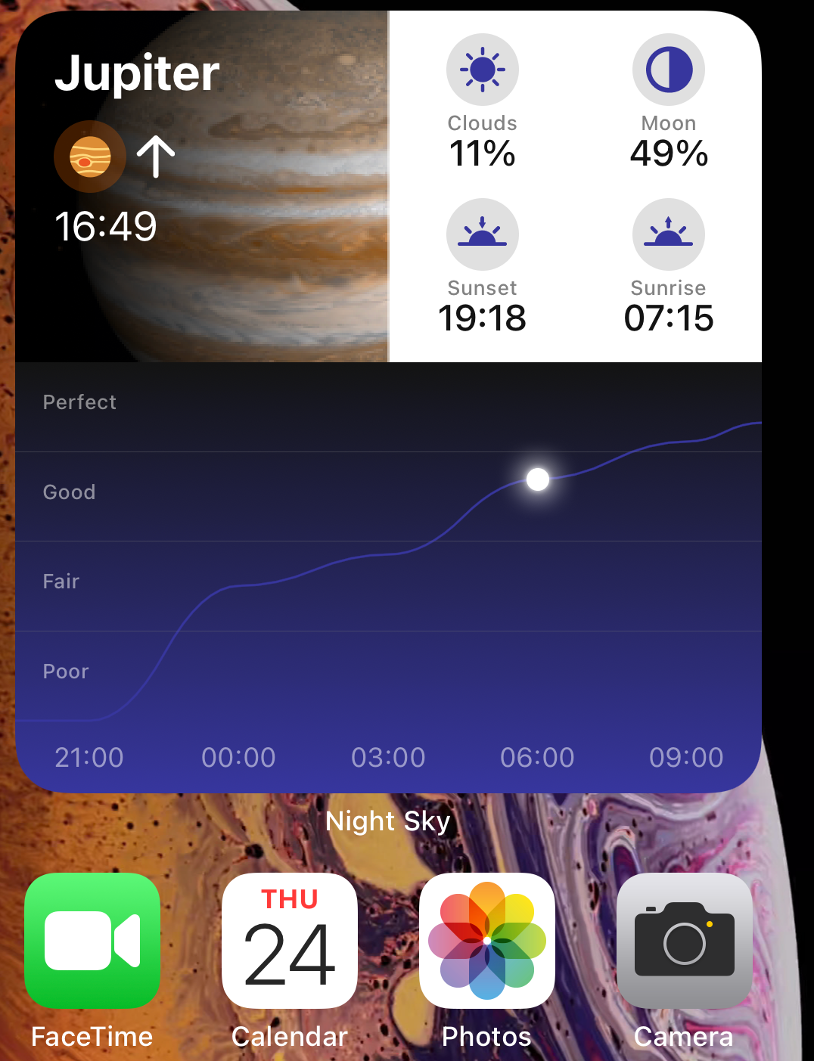This screenshot has height=1062, width=814.
Task: Launch the Camera app
Action: coord(684,941)
